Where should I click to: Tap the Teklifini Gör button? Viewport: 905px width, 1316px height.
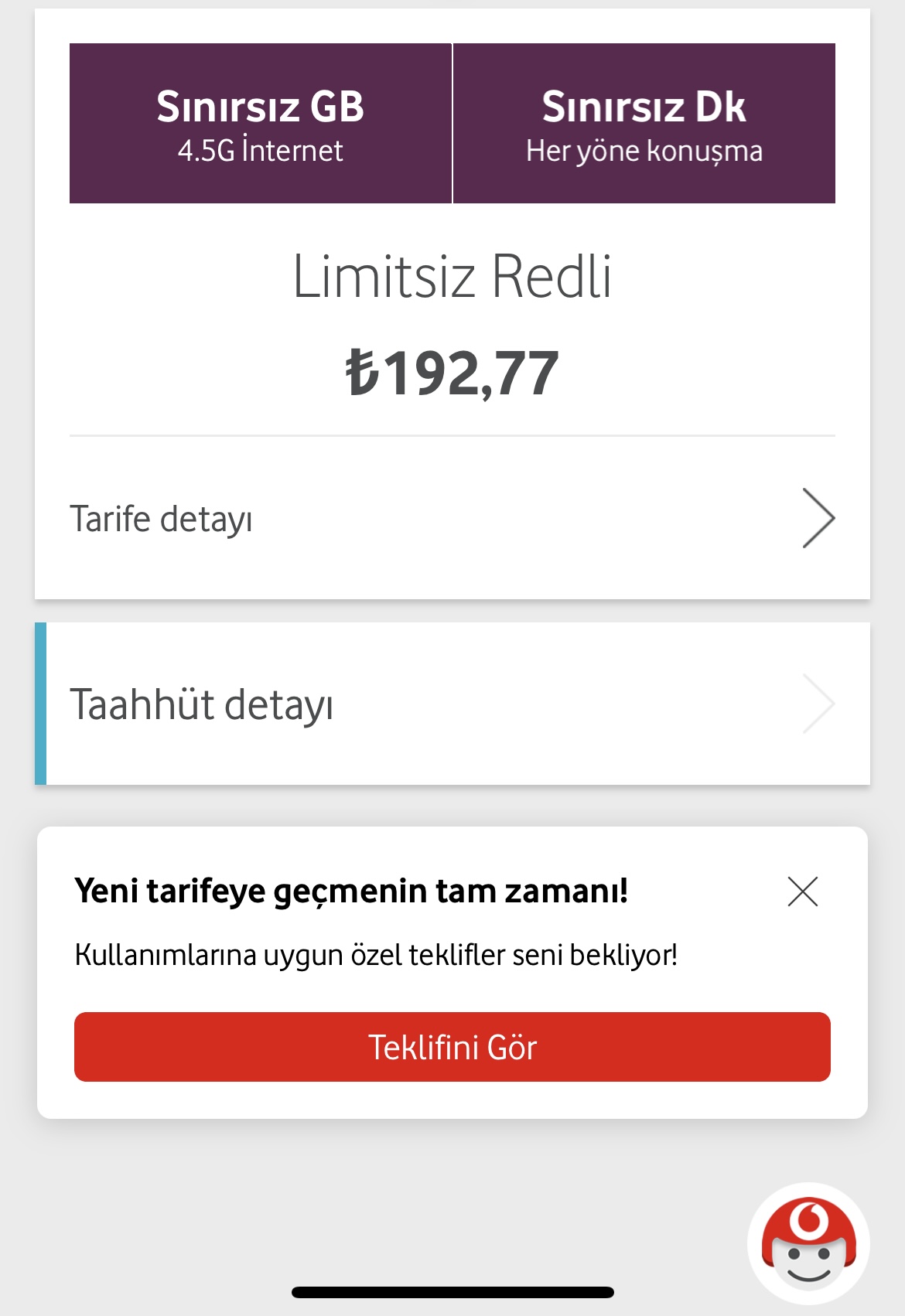point(452,1047)
